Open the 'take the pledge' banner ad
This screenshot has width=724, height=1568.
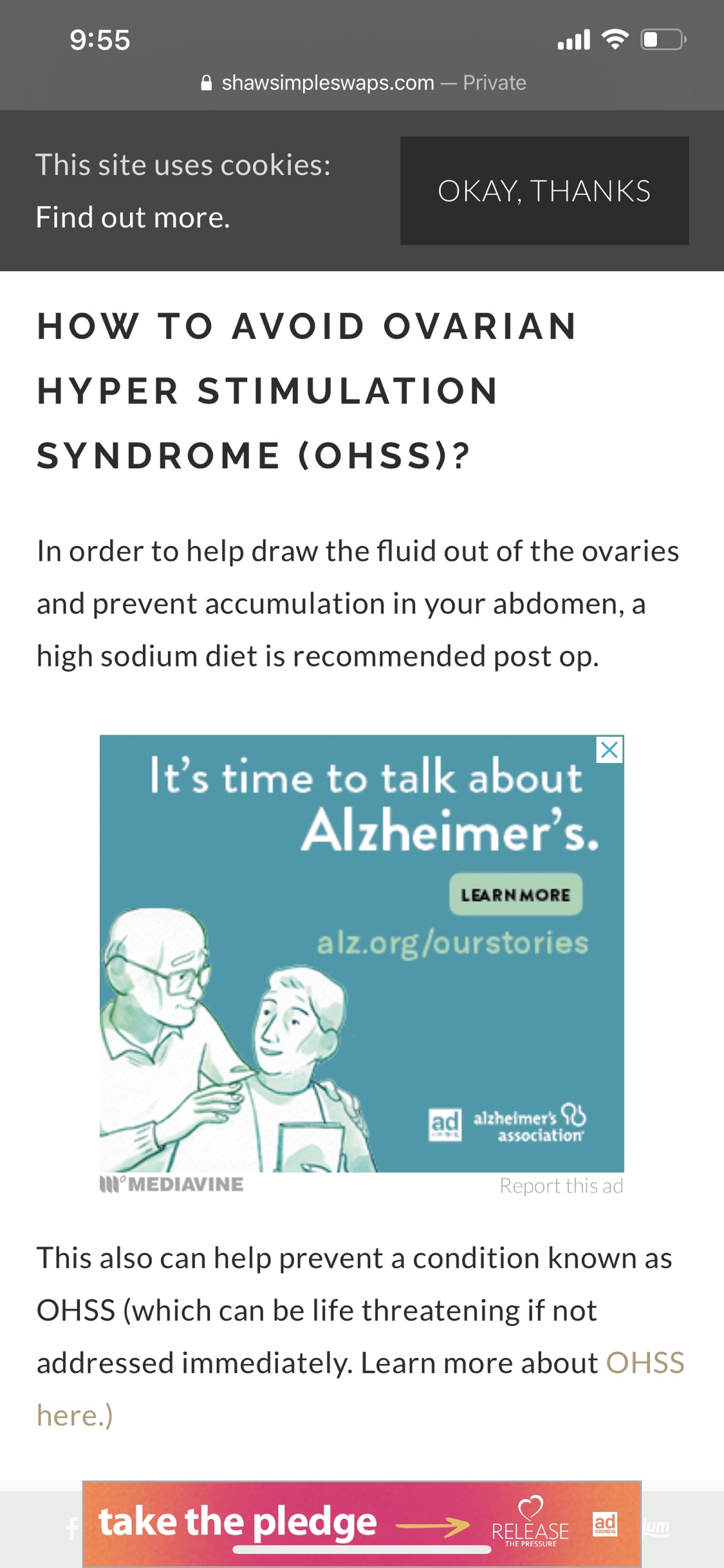pyautogui.click(x=362, y=1524)
